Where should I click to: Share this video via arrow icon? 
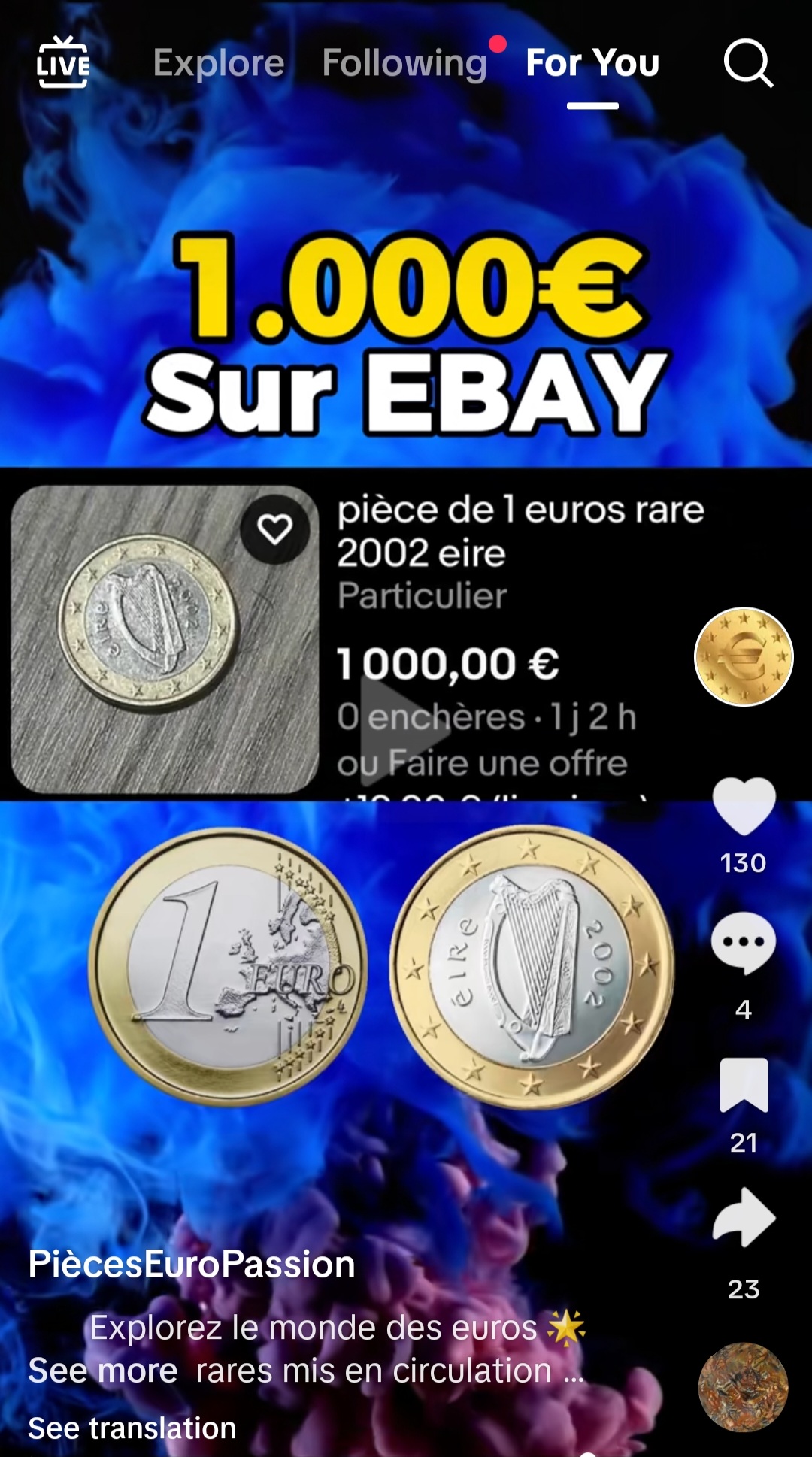click(x=744, y=1218)
